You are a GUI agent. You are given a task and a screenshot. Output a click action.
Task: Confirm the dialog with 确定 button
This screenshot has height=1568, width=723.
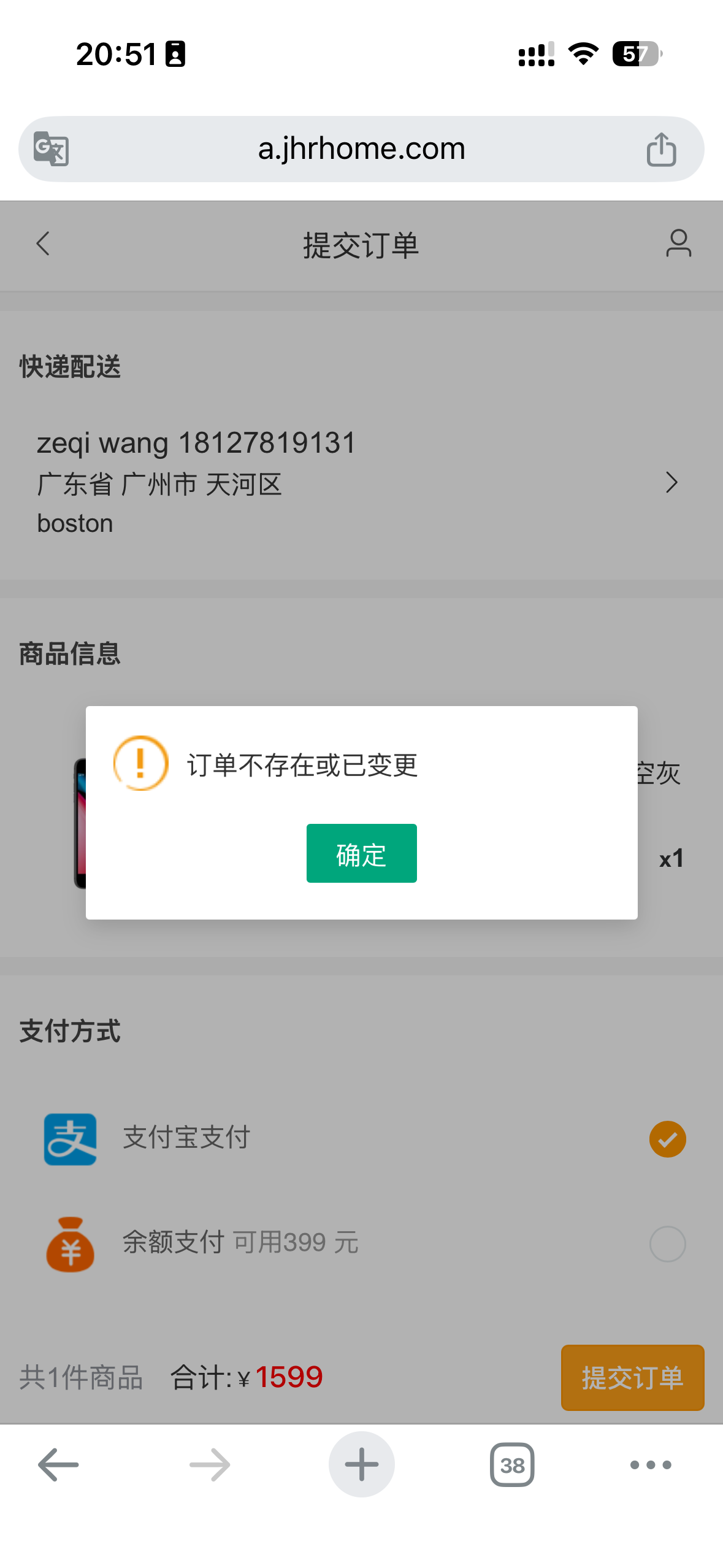[x=361, y=853]
